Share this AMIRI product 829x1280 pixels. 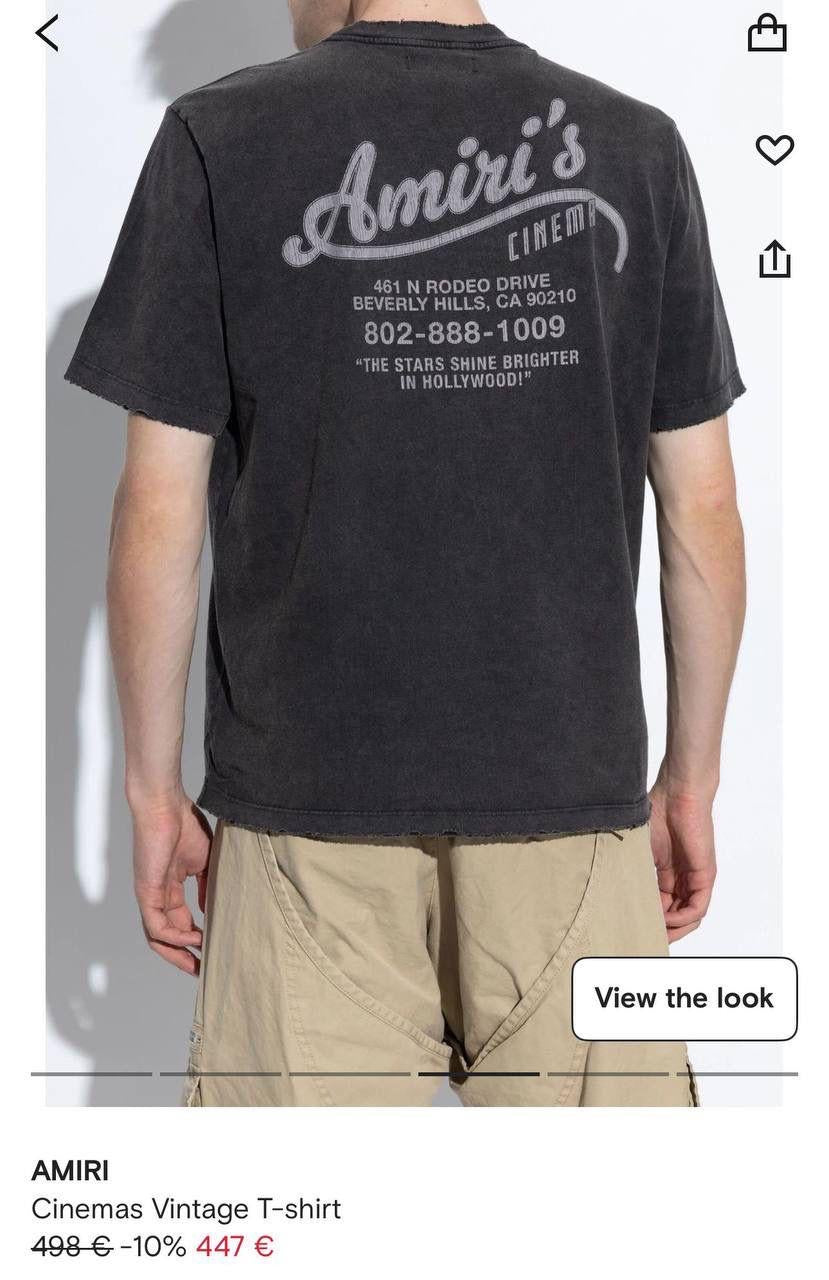tap(774, 258)
